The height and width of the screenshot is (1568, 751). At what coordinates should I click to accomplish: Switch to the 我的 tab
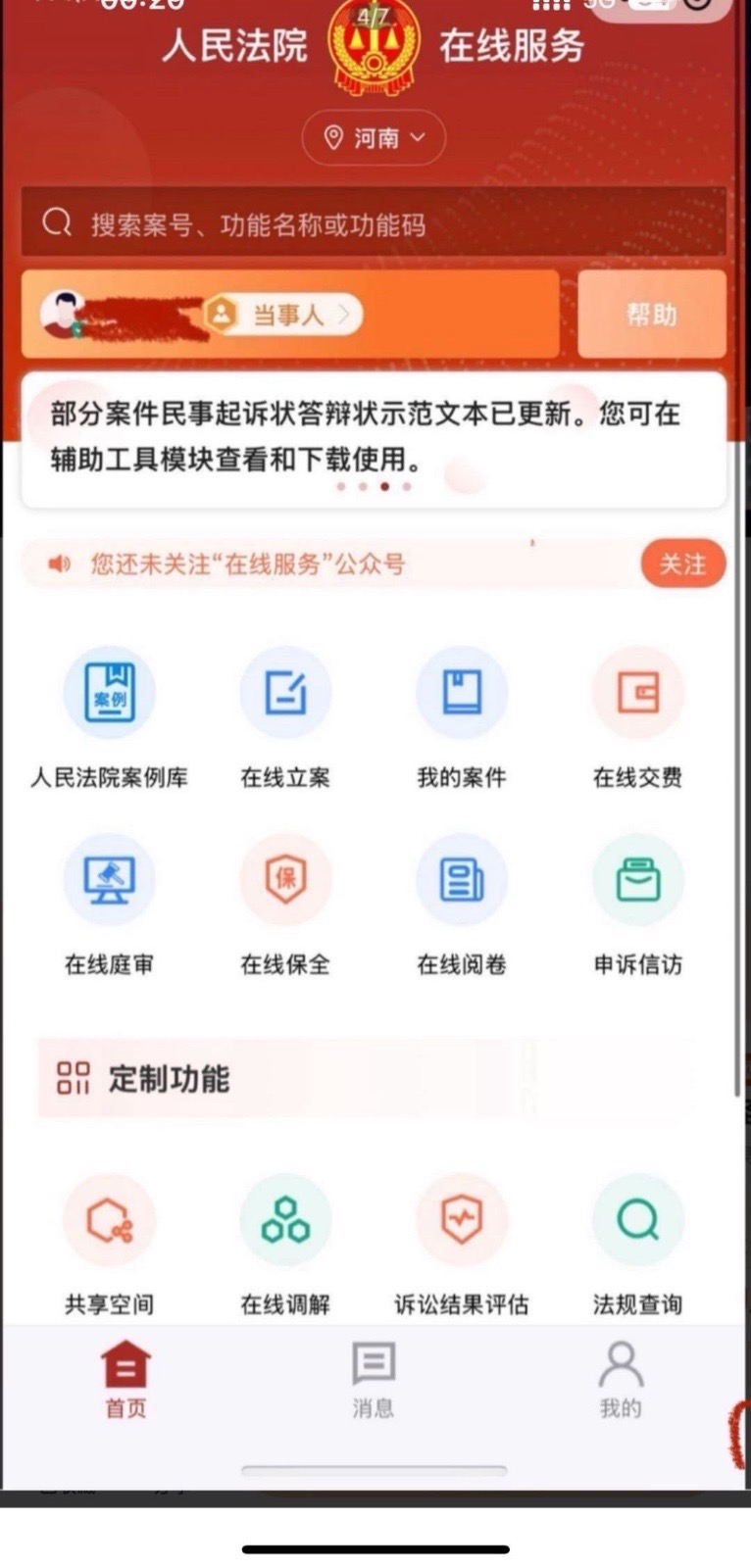(621, 1380)
